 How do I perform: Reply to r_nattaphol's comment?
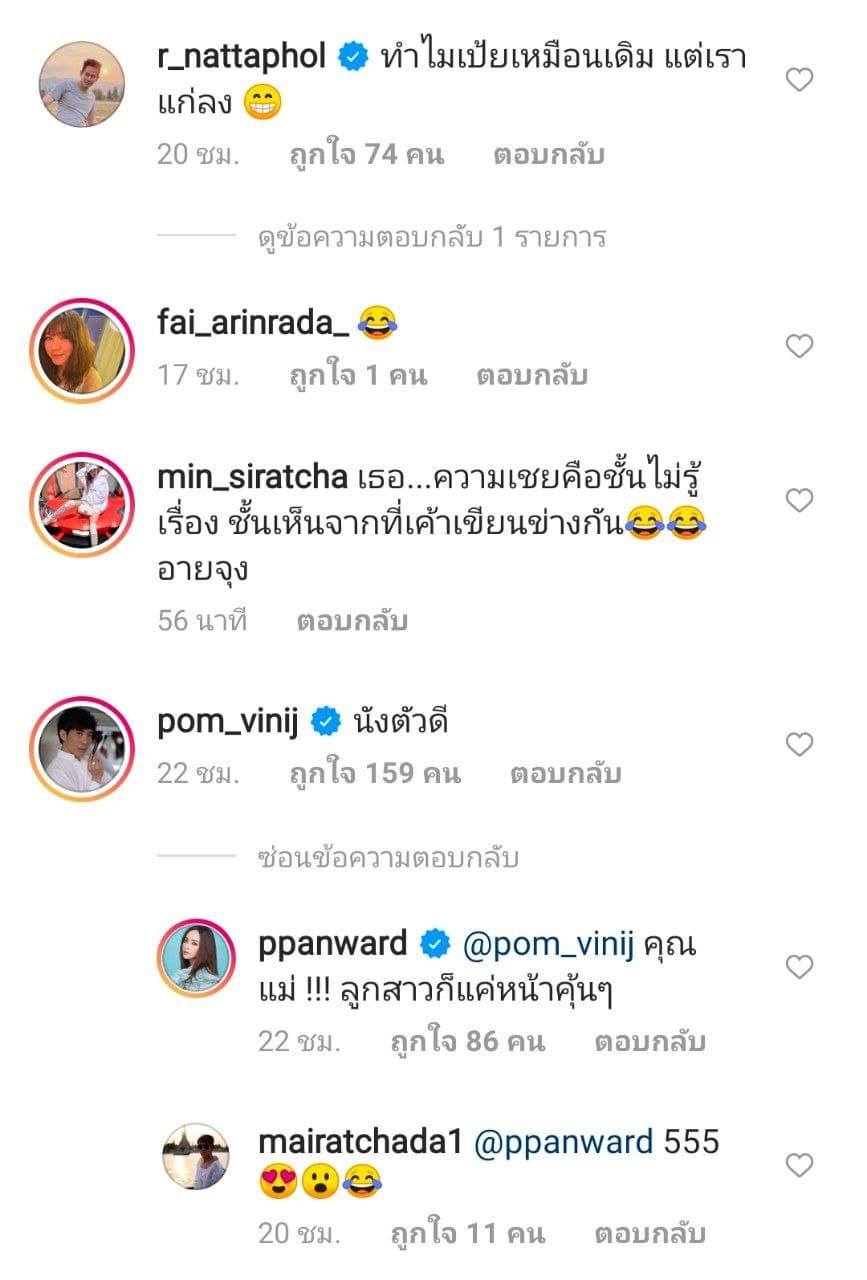[x=548, y=155]
